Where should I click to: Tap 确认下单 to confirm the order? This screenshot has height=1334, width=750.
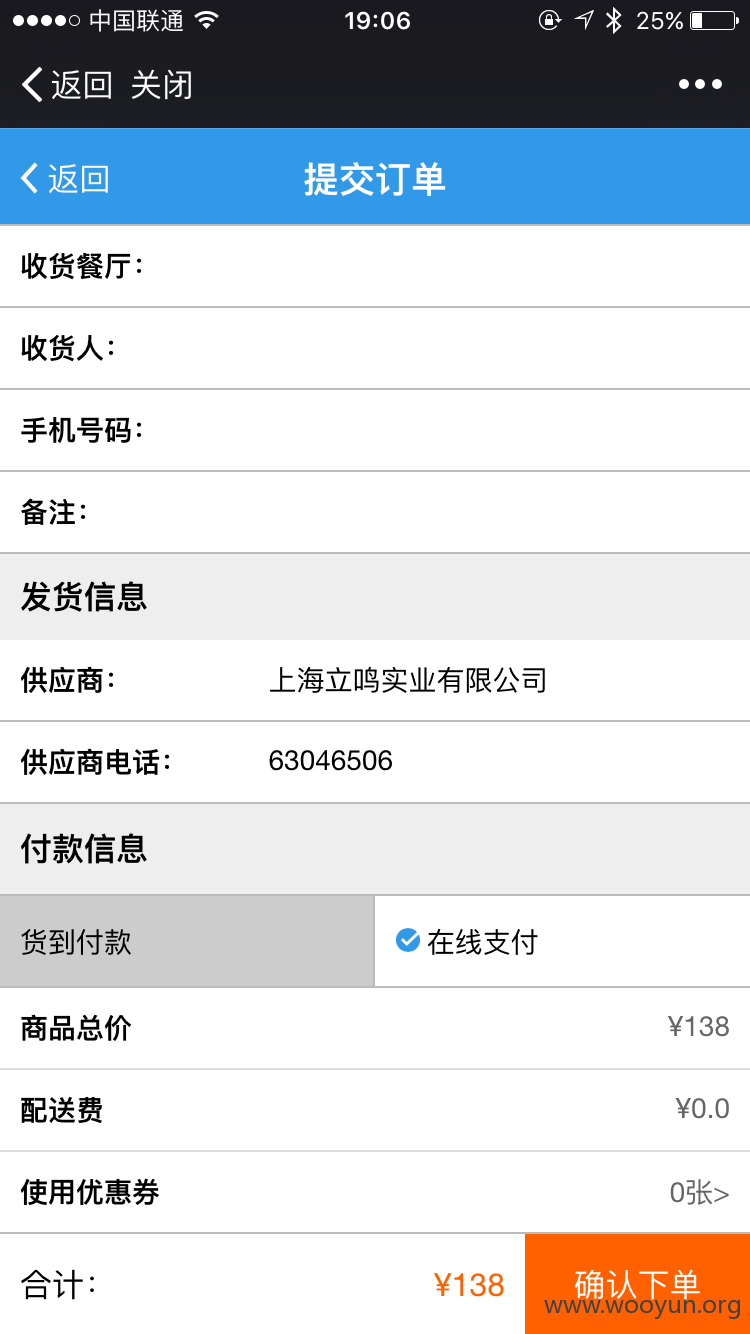tap(637, 1284)
